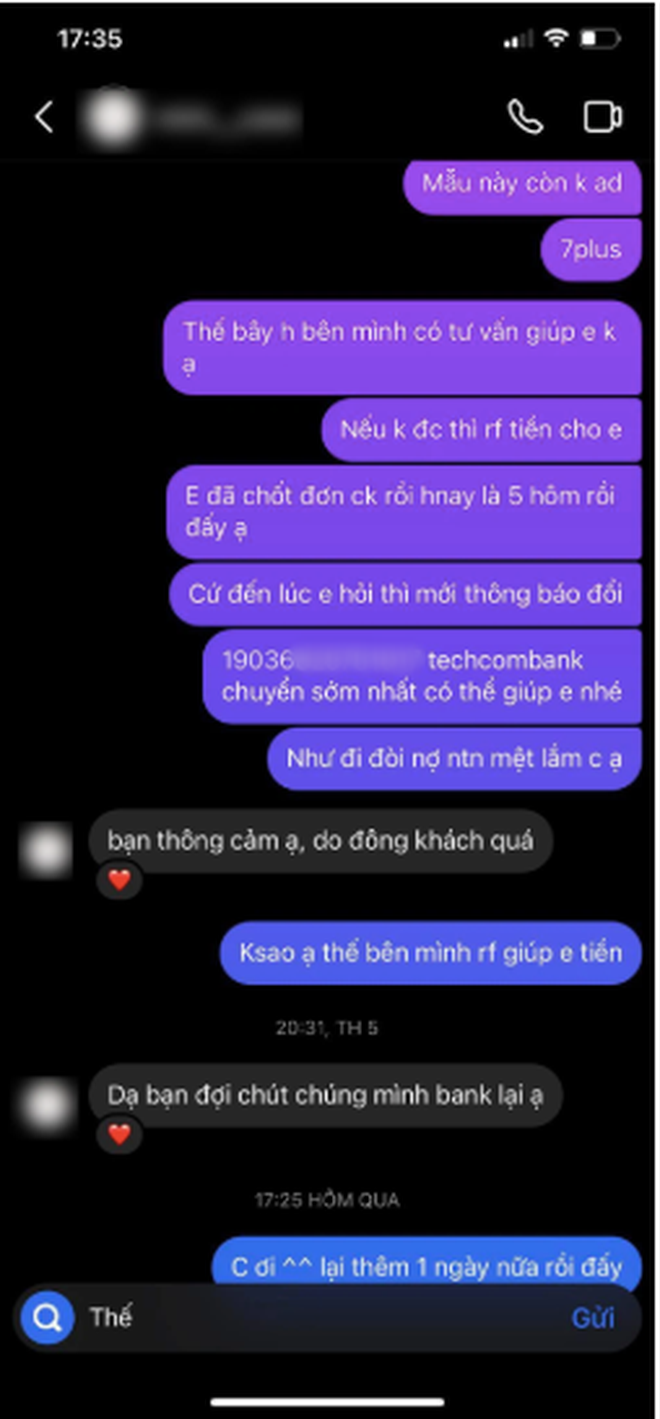Open heart reaction under 'chúng mình bank lại ạ'
The height and width of the screenshot is (1419, 660).
coord(119,1134)
